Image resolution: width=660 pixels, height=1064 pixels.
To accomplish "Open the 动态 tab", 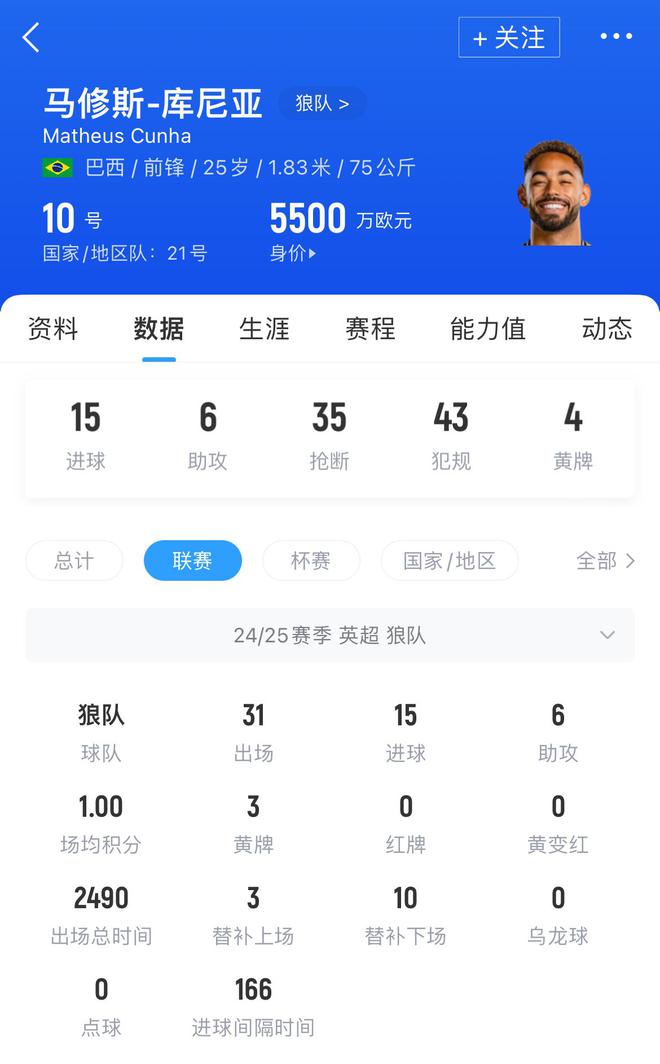I will [x=606, y=329].
